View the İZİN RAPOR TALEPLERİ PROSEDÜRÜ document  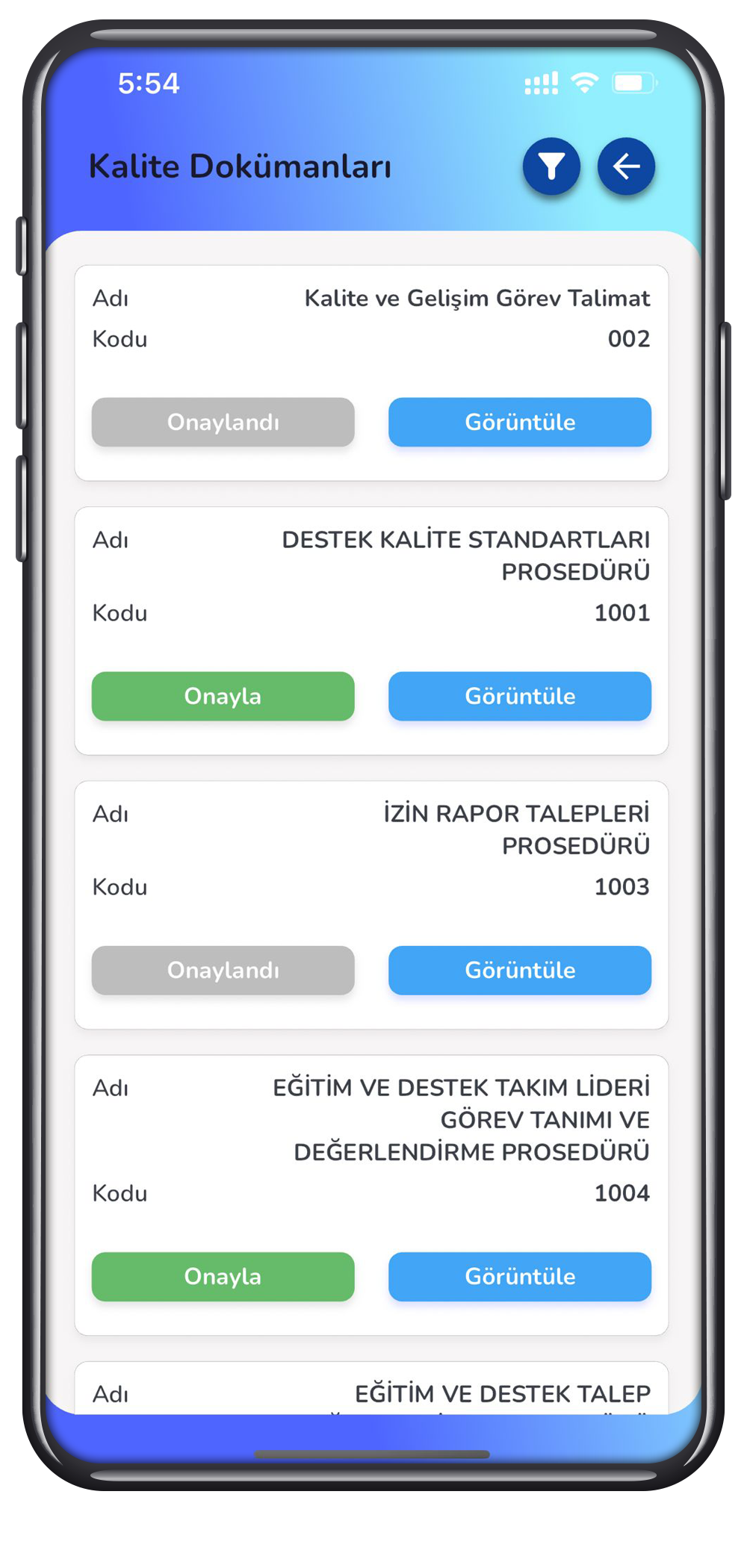[520, 970]
